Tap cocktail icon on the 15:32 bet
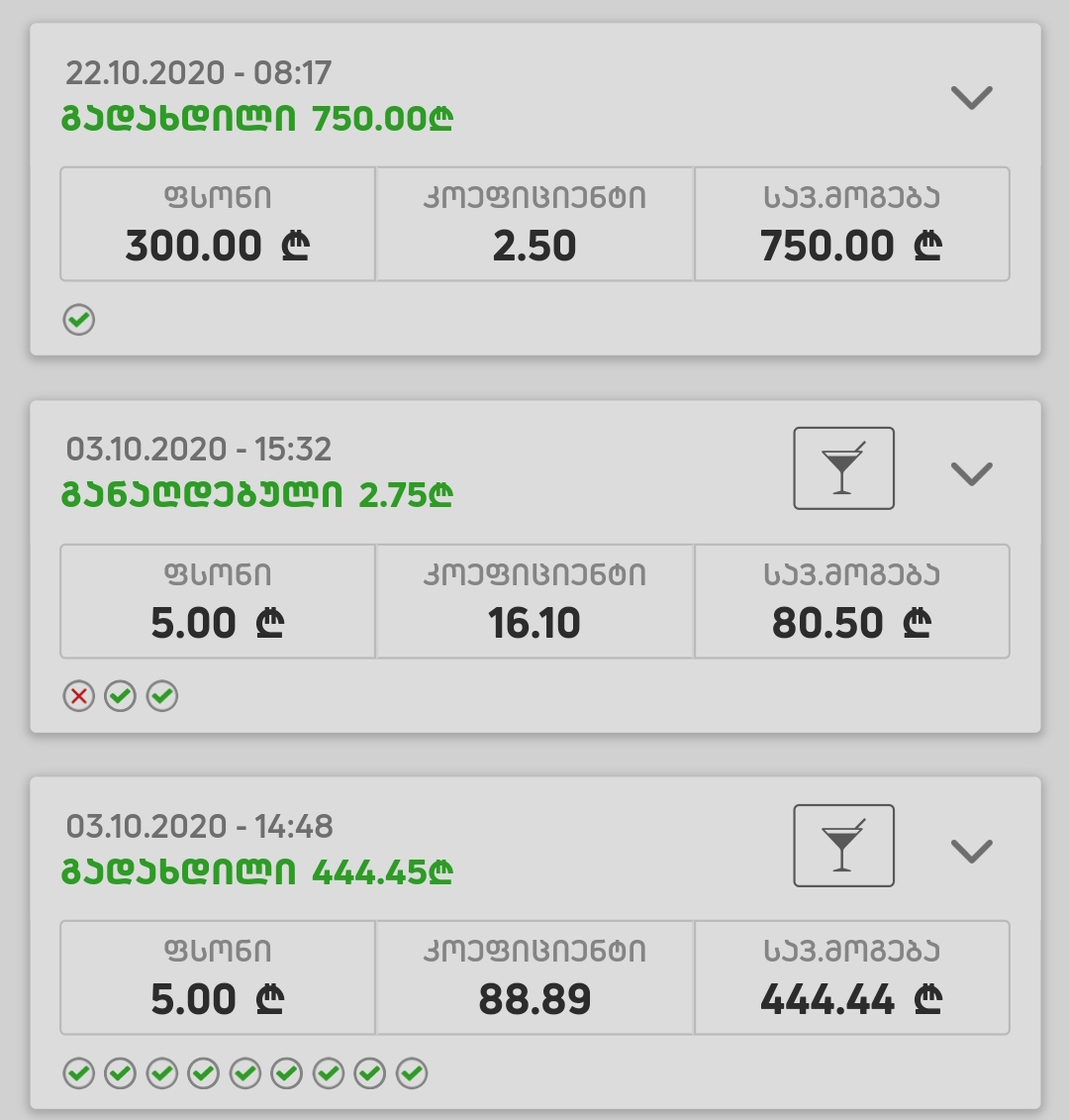 point(843,468)
